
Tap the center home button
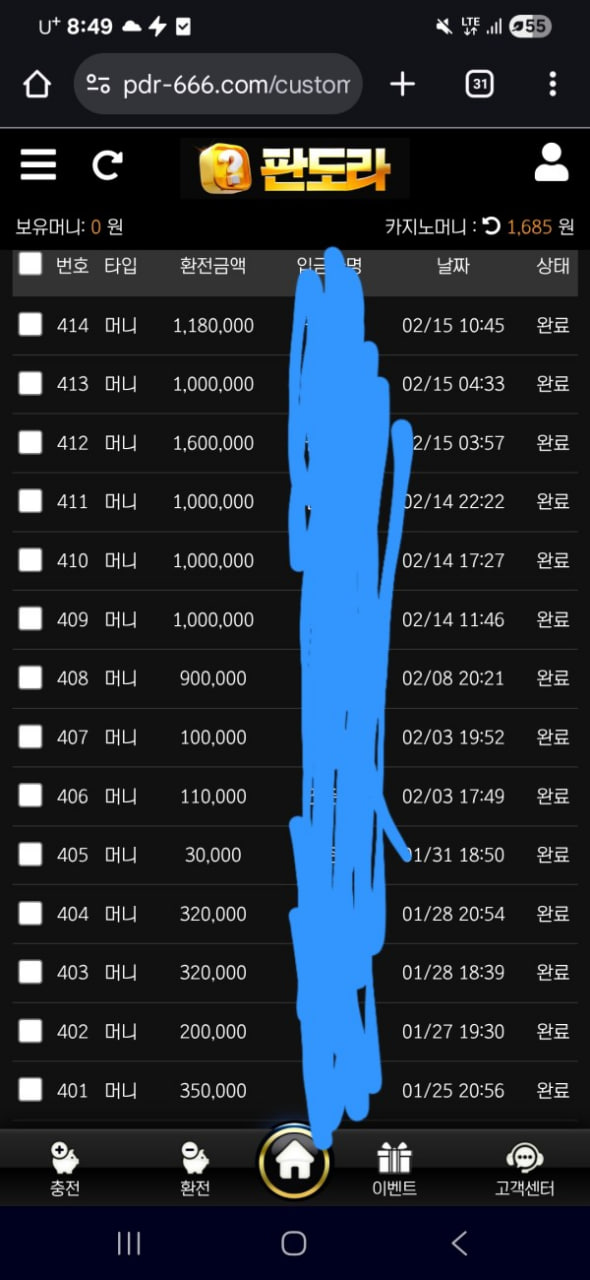click(294, 1162)
